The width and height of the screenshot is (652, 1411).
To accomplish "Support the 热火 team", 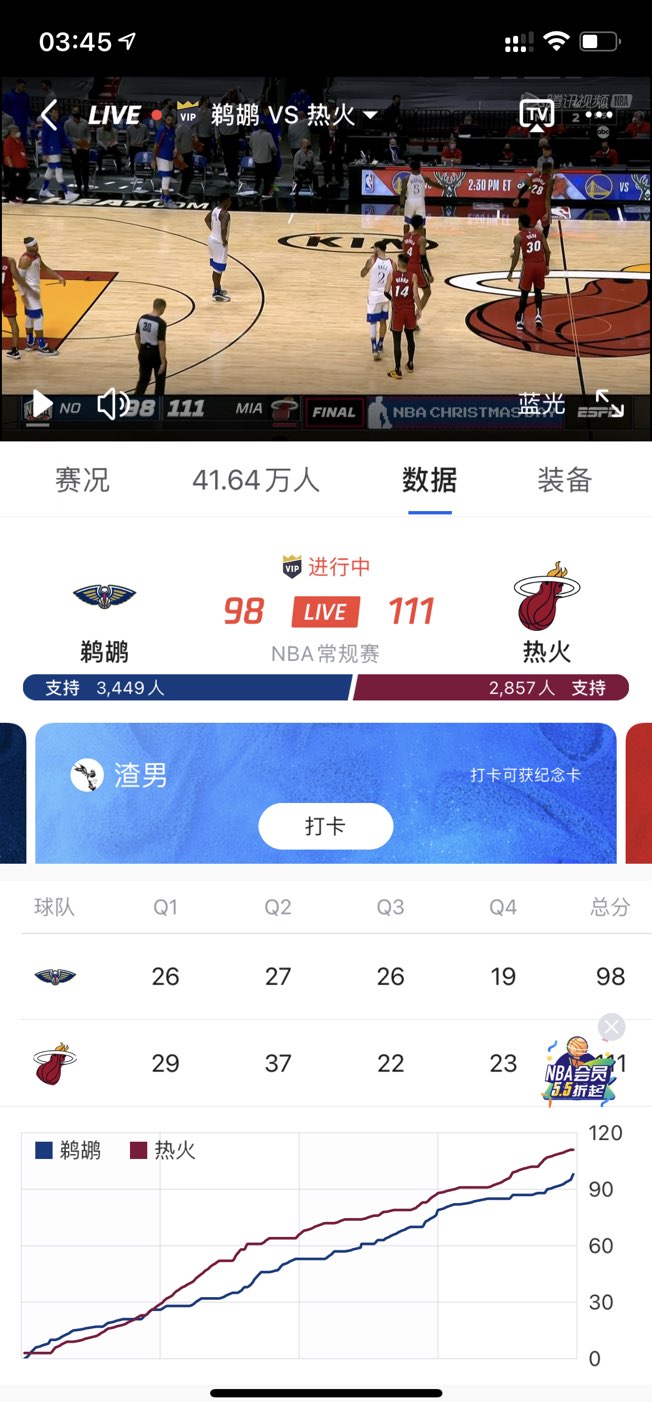I will (492, 688).
